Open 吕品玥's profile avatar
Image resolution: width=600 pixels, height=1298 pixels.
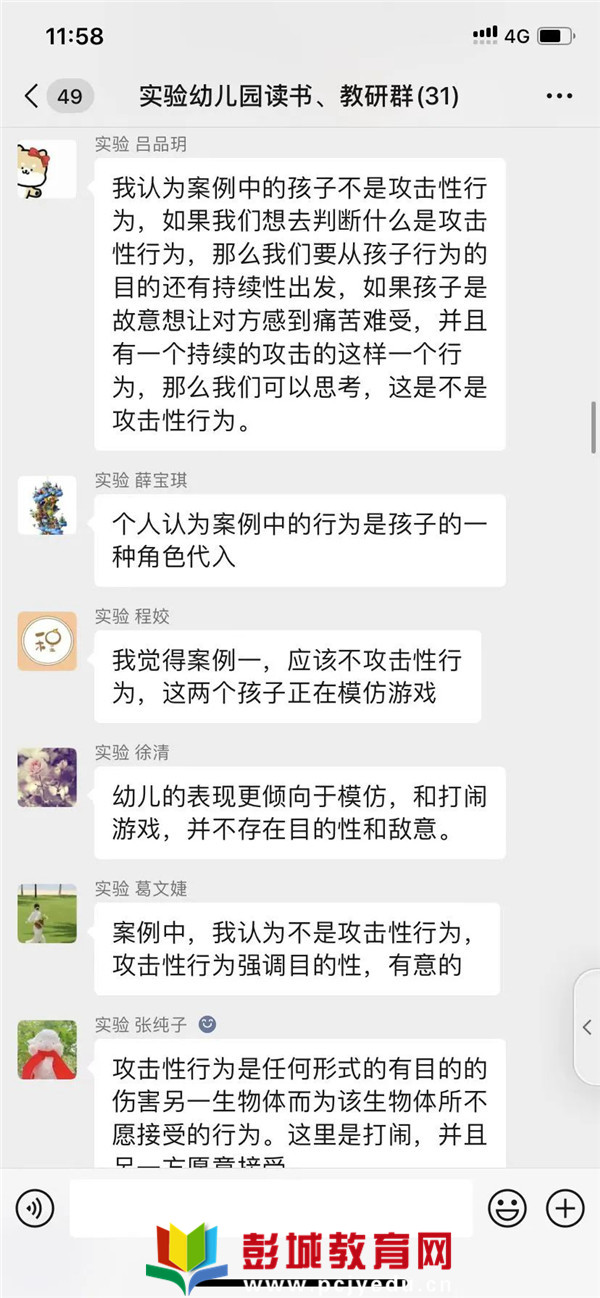pyautogui.click(x=47, y=169)
